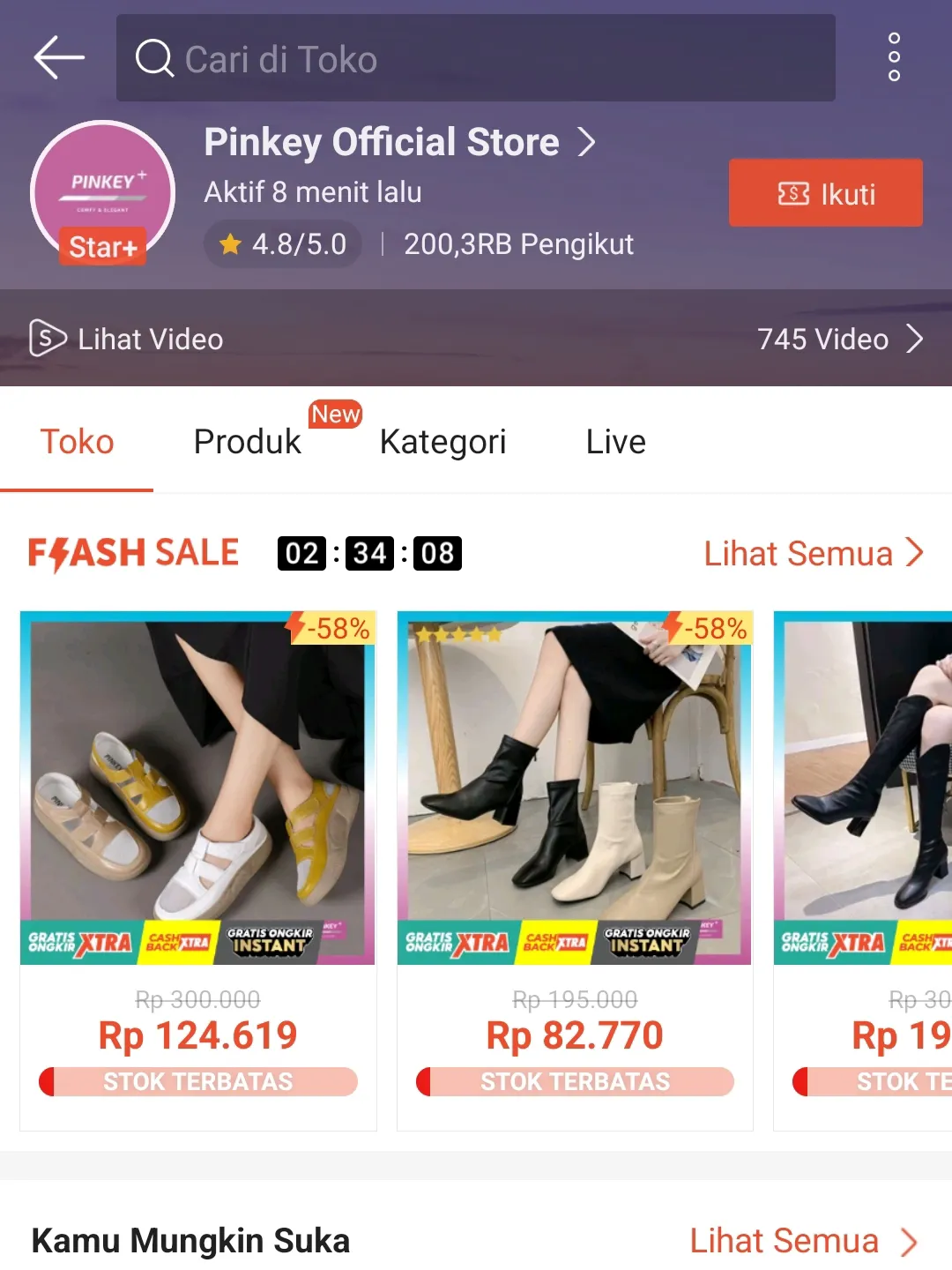Open Pinkey Official Store details
Viewport: 952px width, 1270px height.
click(399, 142)
